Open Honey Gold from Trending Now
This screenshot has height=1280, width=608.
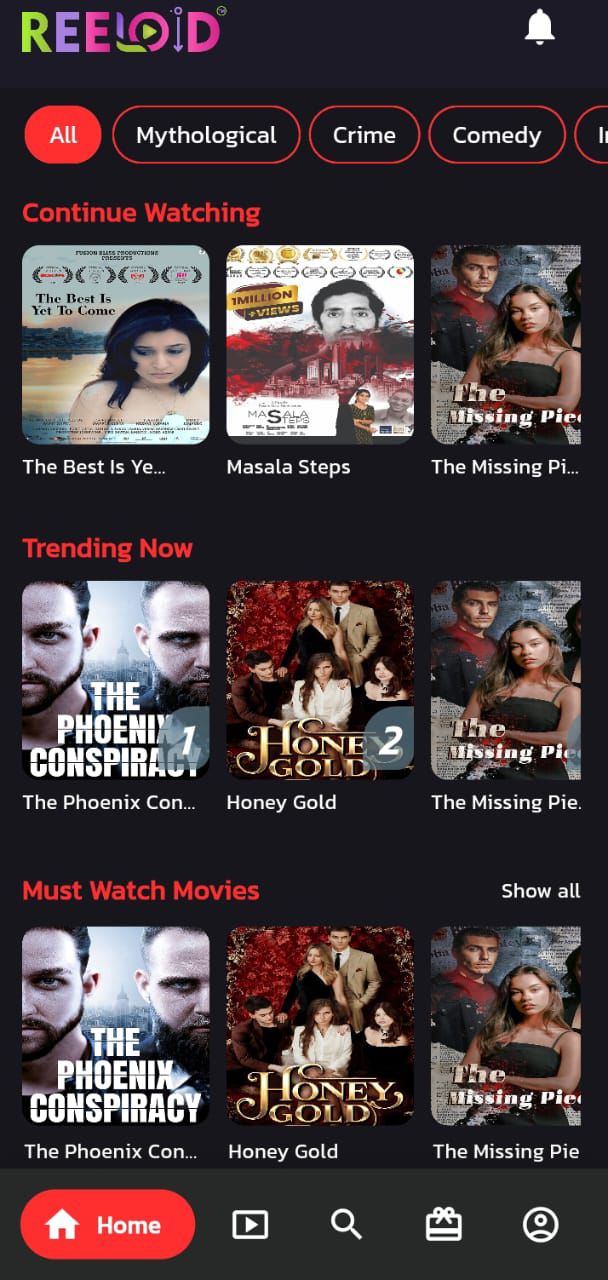click(320, 680)
